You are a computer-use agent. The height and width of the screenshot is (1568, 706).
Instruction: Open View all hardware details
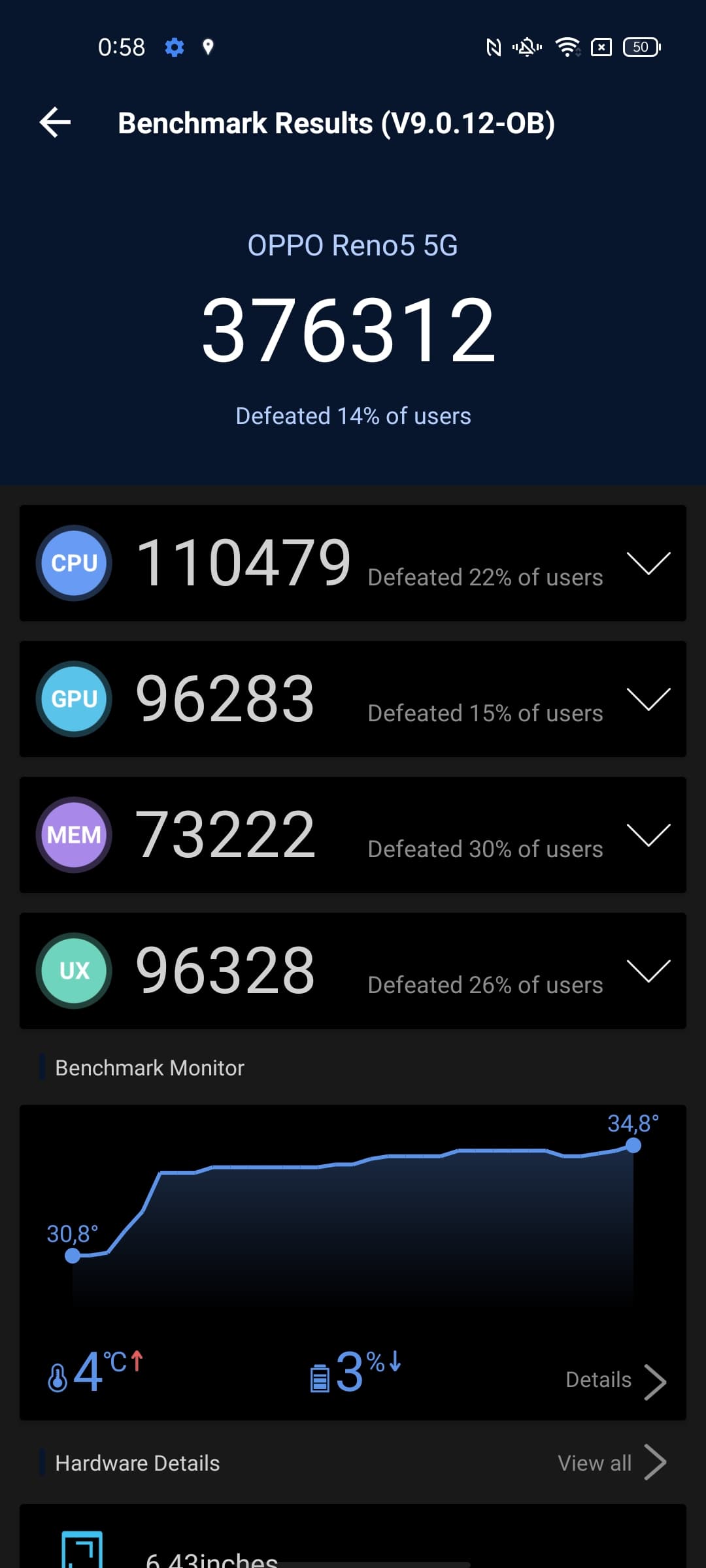point(612,1463)
